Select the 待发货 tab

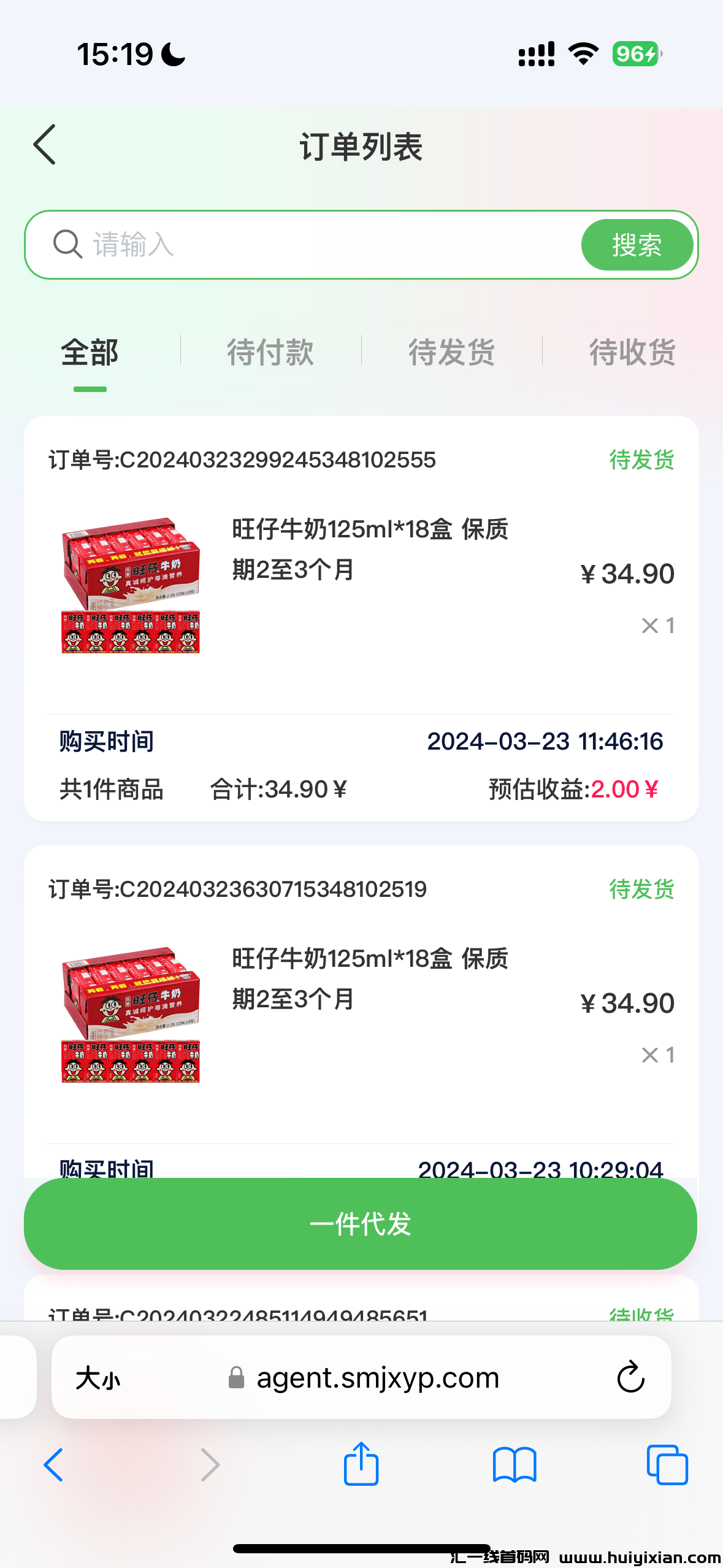pyautogui.click(x=452, y=351)
